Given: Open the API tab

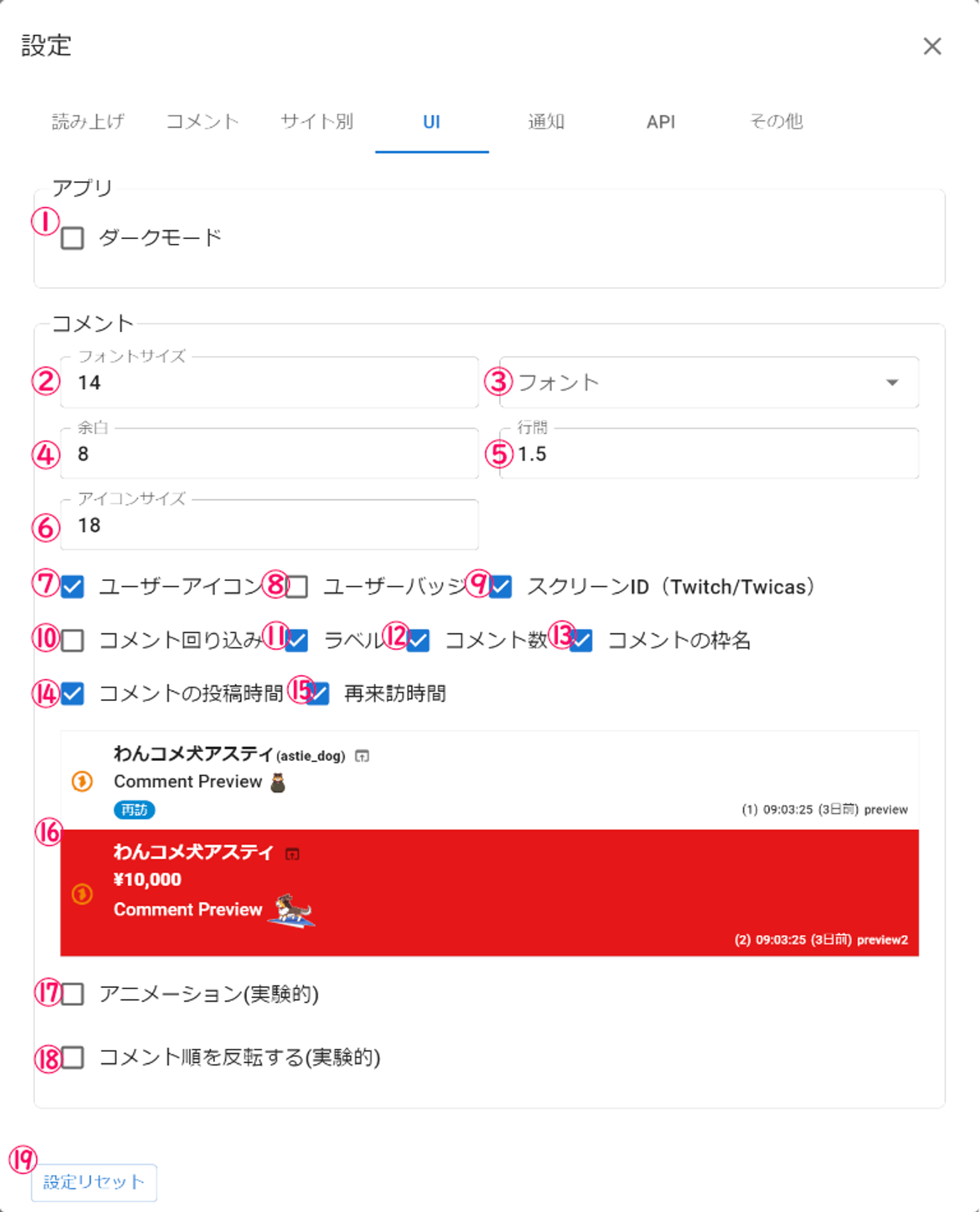Looking at the screenshot, I should 661,122.
